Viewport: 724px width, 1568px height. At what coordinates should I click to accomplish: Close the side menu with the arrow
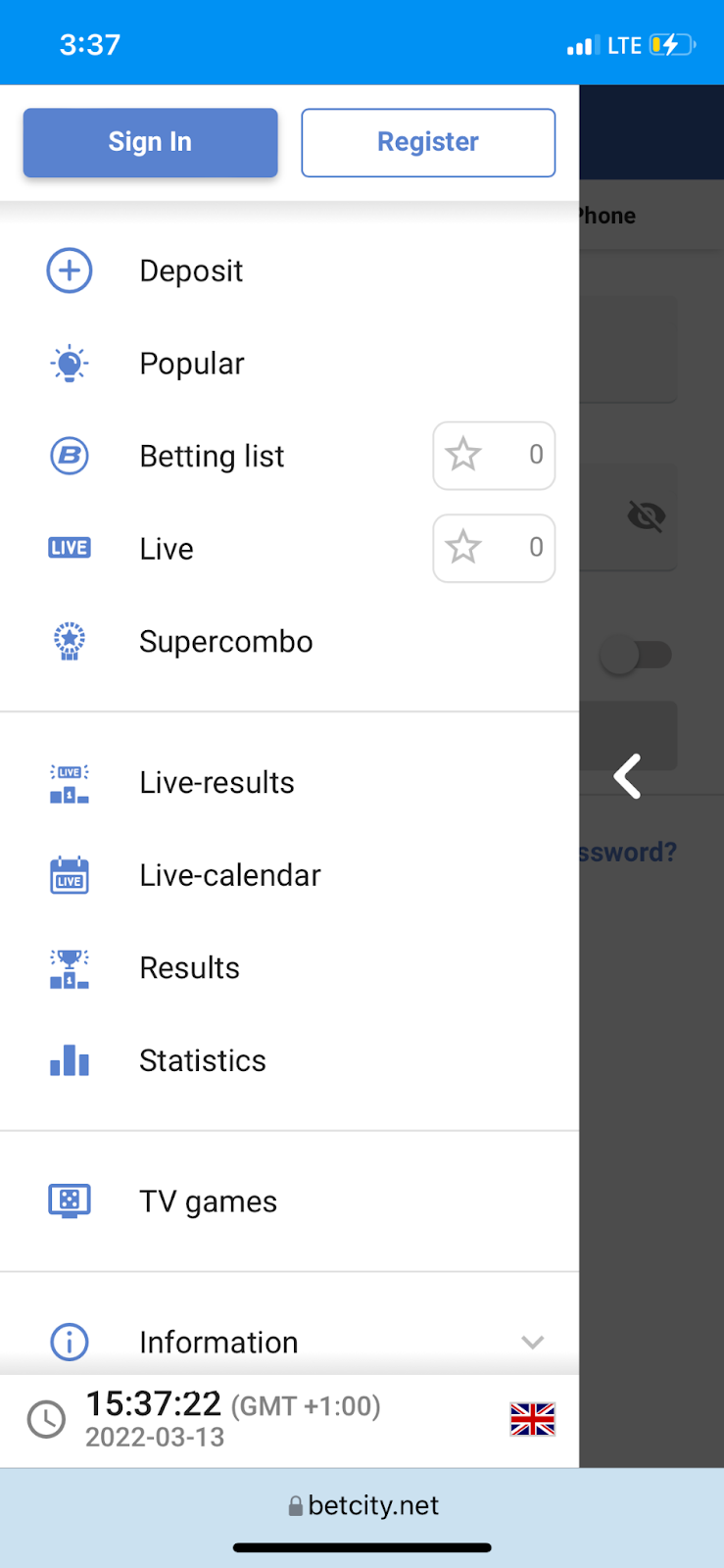[x=627, y=776]
